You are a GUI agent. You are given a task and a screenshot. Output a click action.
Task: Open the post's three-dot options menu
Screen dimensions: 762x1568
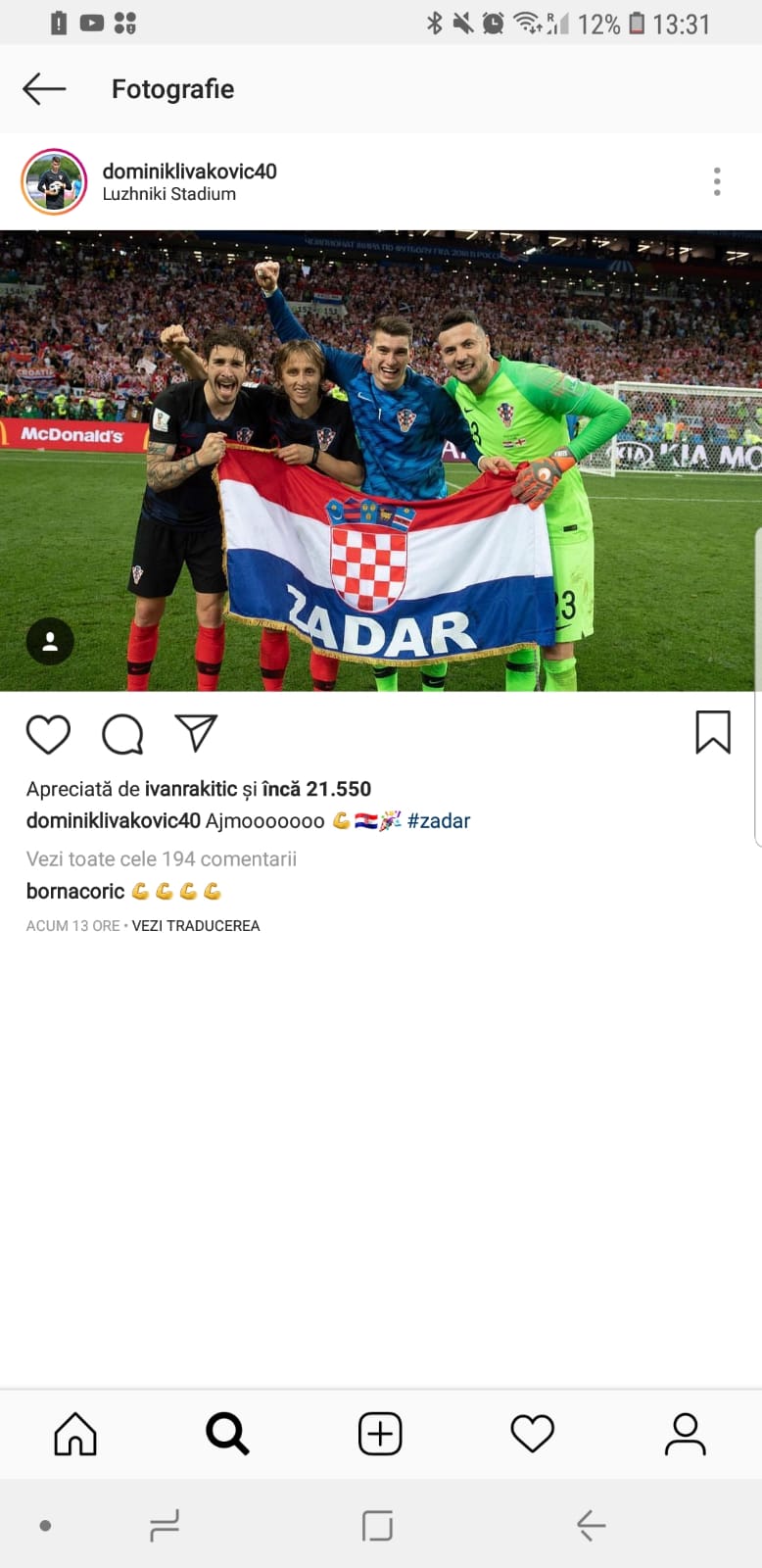(x=717, y=181)
